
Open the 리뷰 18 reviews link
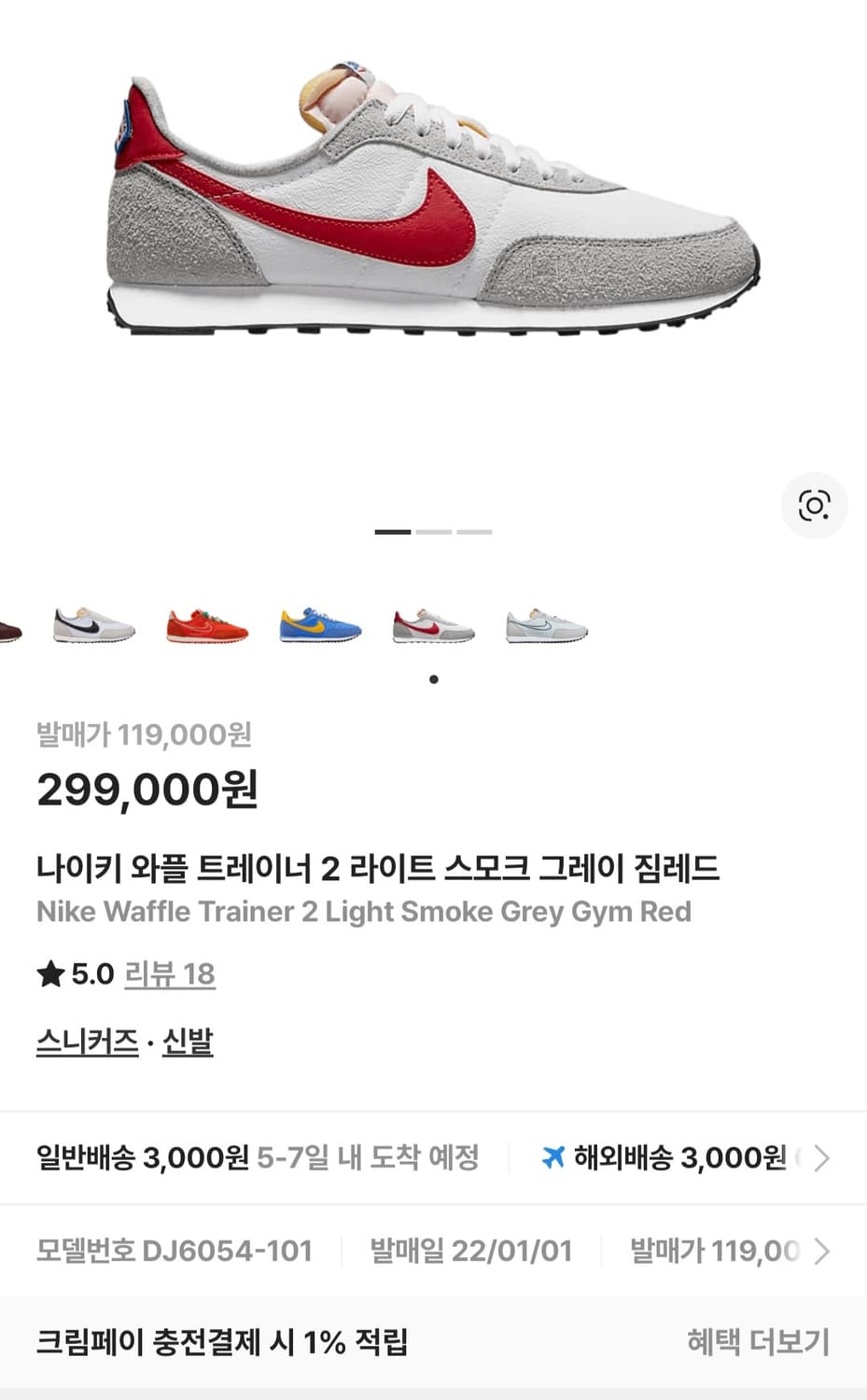(170, 973)
